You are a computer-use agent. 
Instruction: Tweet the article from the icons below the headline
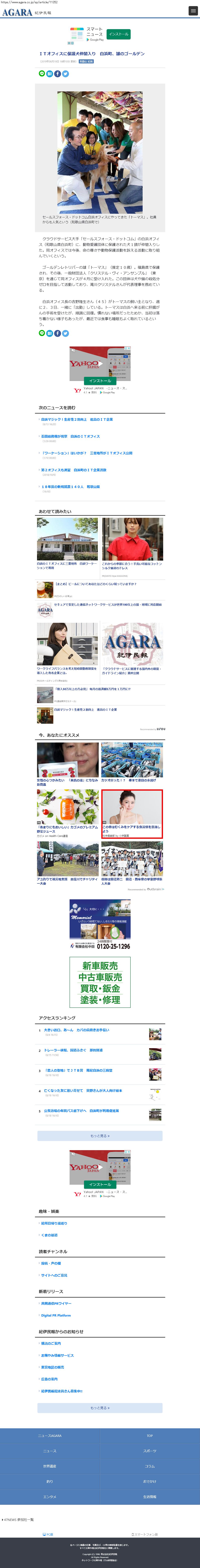[x=66, y=74]
